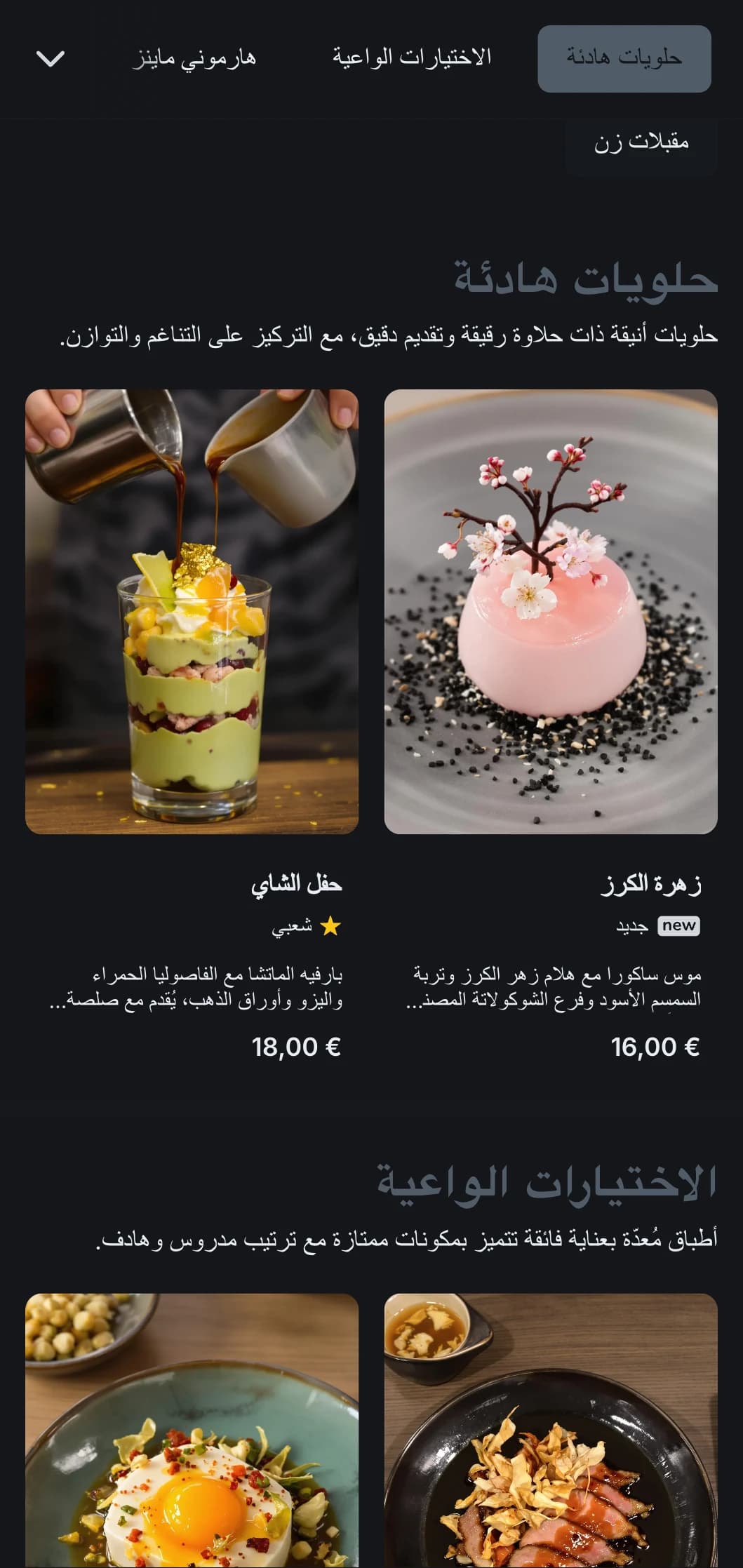Select the مقبلات زن category
This screenshot has width=743, height=1568.
coord(641,143)
